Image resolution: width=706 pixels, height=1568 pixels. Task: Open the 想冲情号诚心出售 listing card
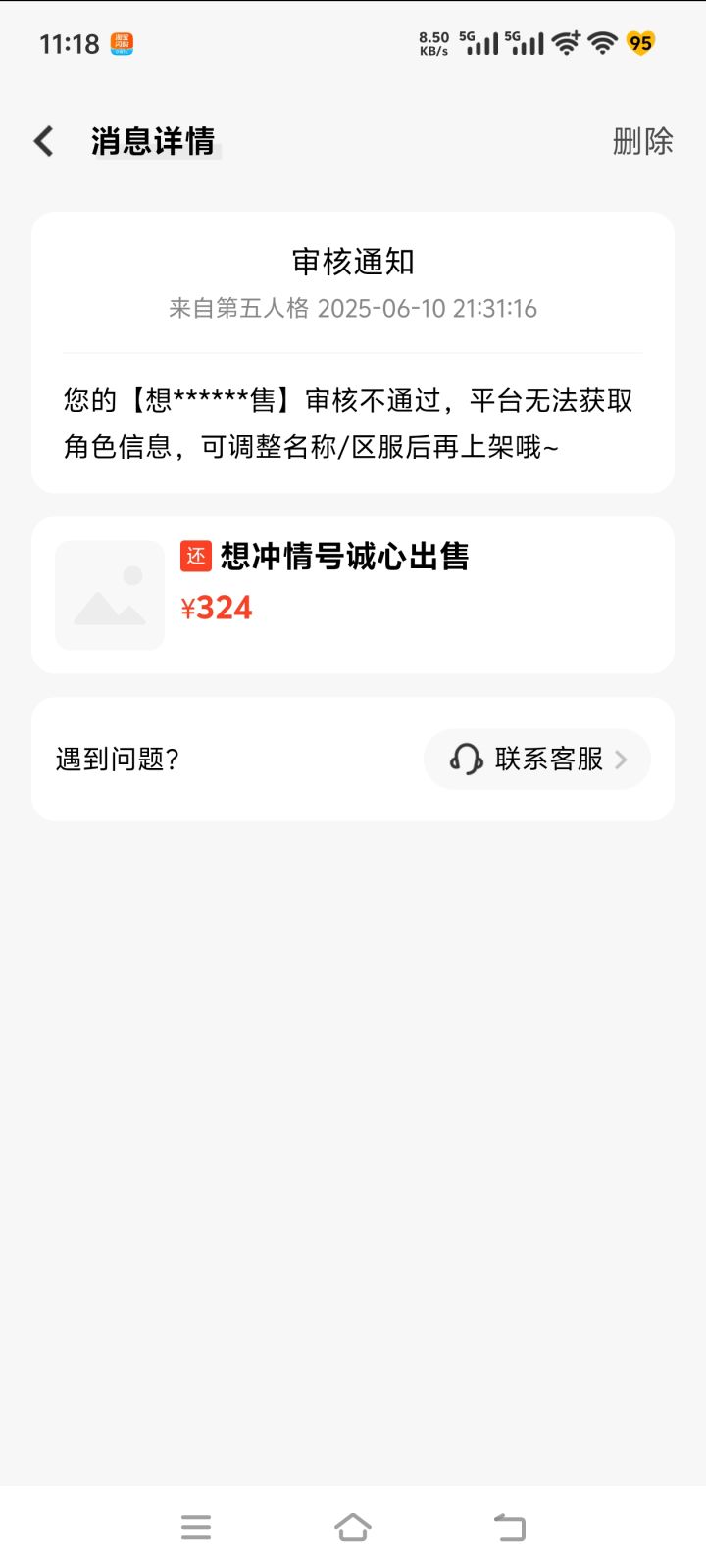353,595
